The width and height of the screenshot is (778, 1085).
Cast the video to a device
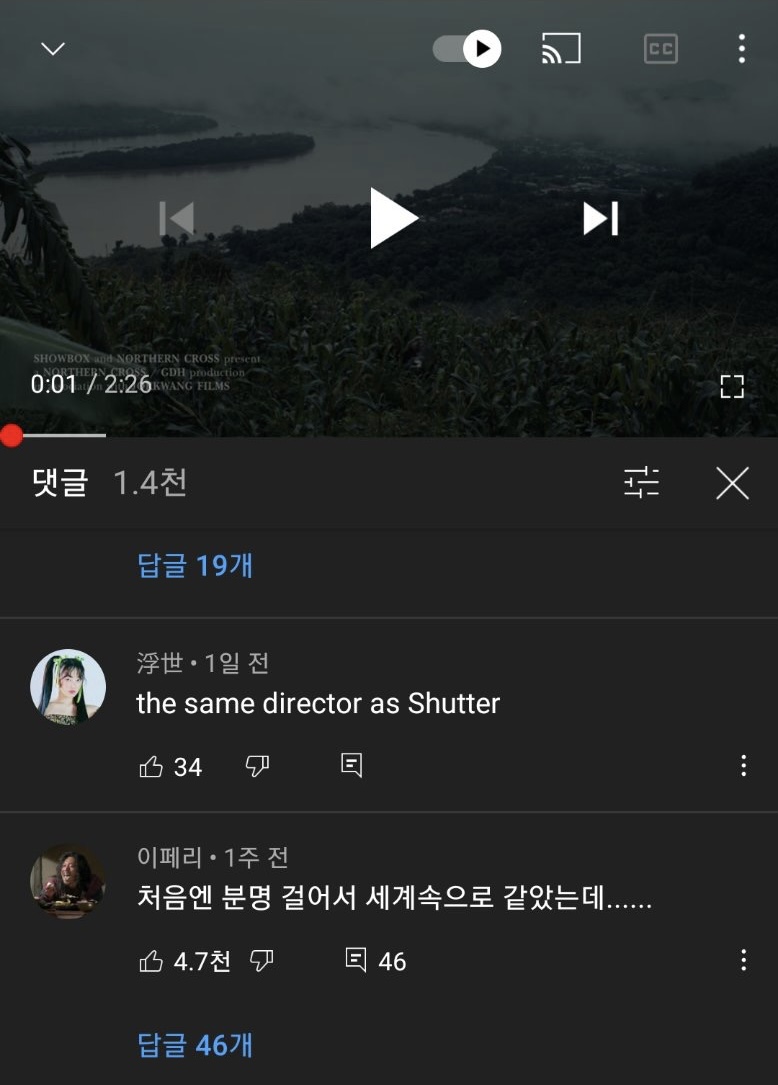[x=561, y=48]
